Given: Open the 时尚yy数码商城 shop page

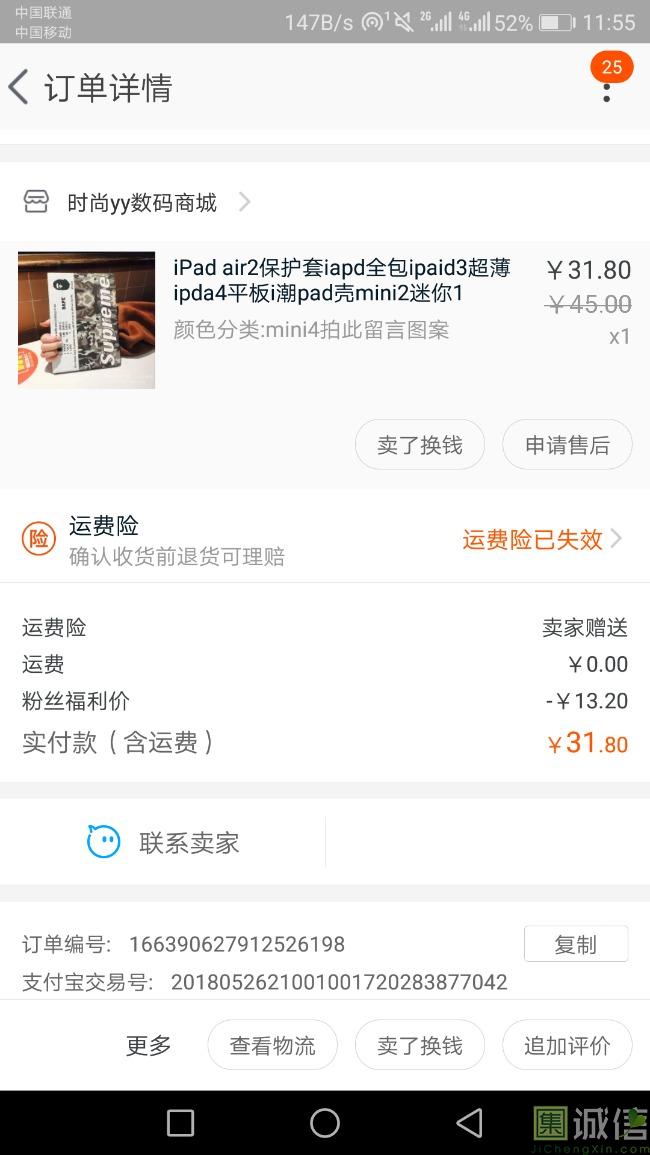Looking at the screenshot, I should 140,203.
